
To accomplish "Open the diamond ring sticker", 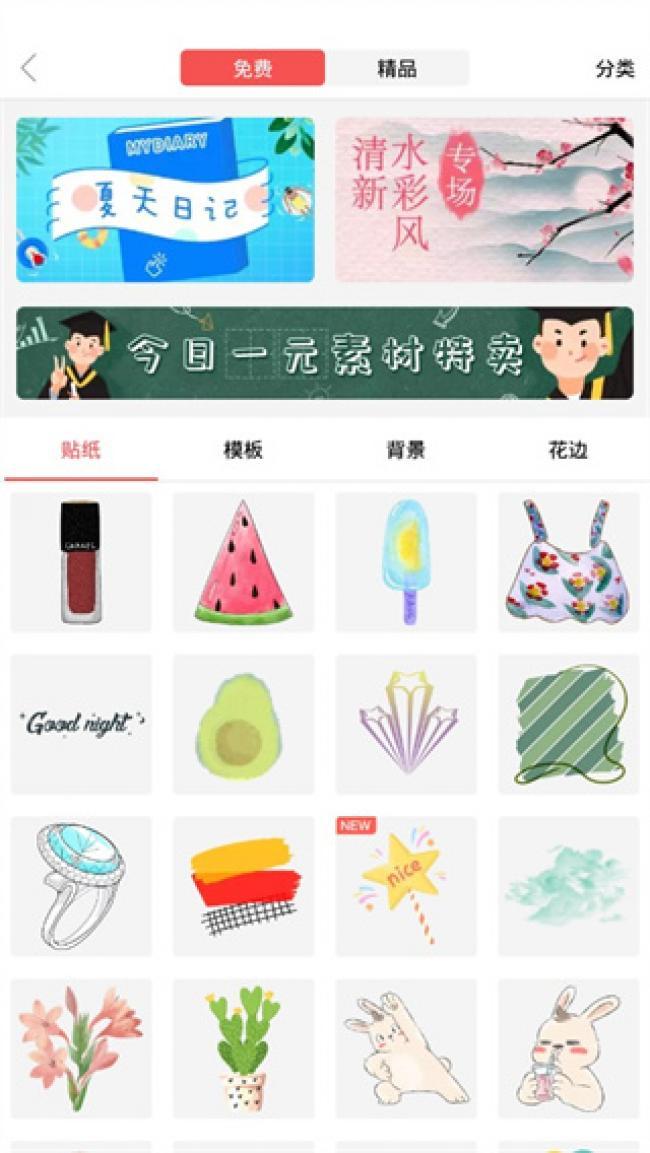I will [x=81, y=886].
